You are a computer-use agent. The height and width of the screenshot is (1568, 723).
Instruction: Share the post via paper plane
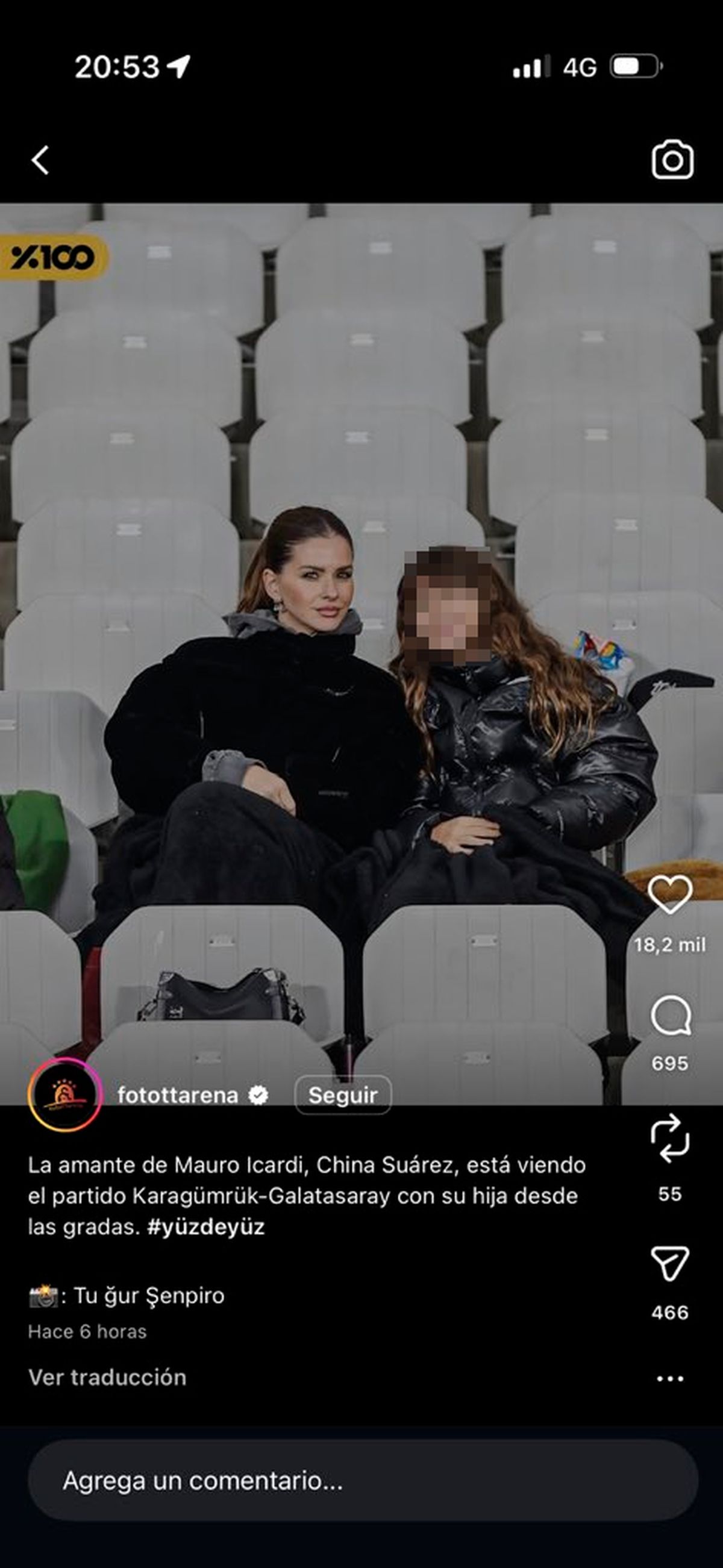coord(669,1263)
